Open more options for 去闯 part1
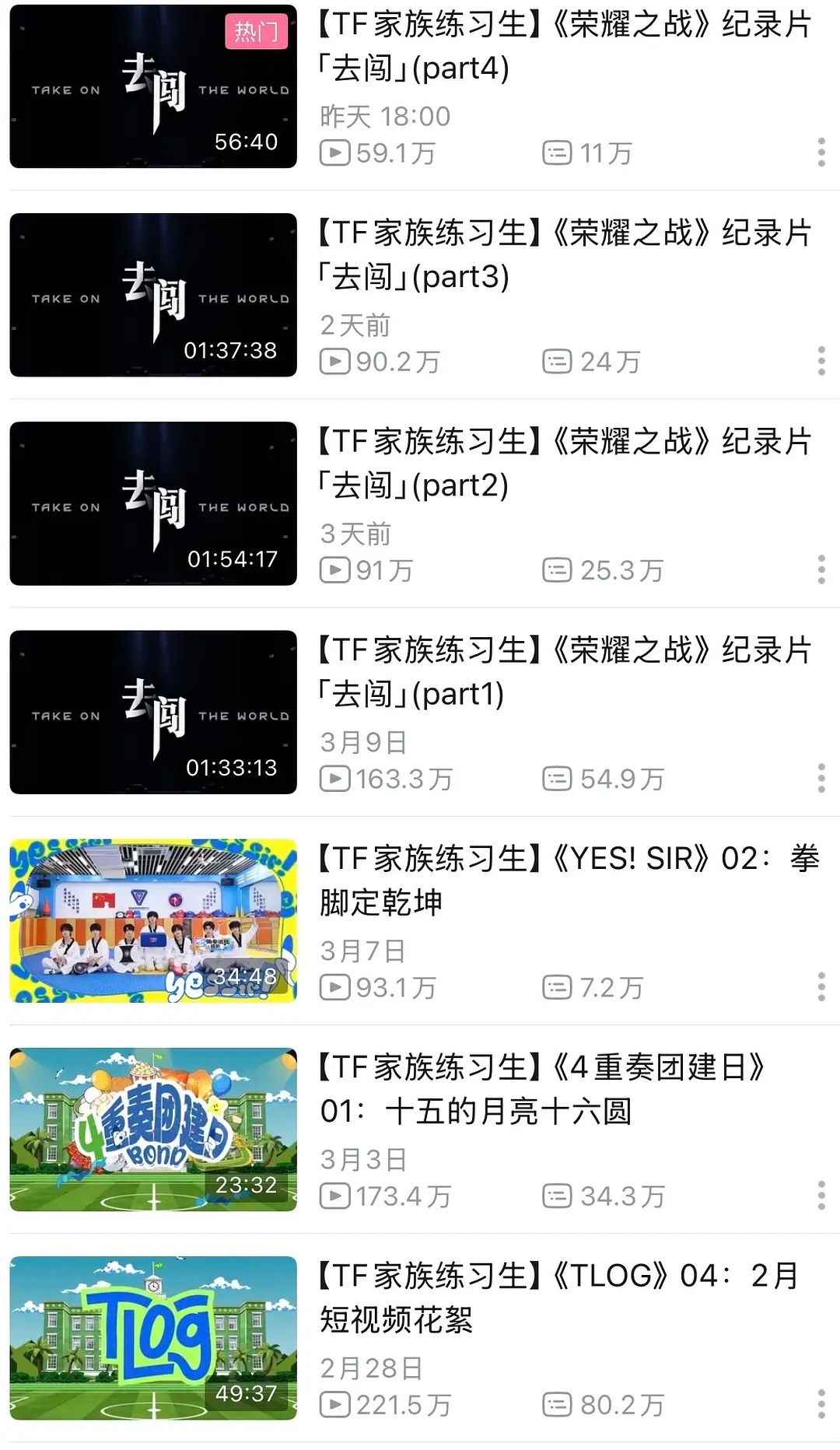The image size is (840, 1450). pyautogui.click(x=821, y=778)
